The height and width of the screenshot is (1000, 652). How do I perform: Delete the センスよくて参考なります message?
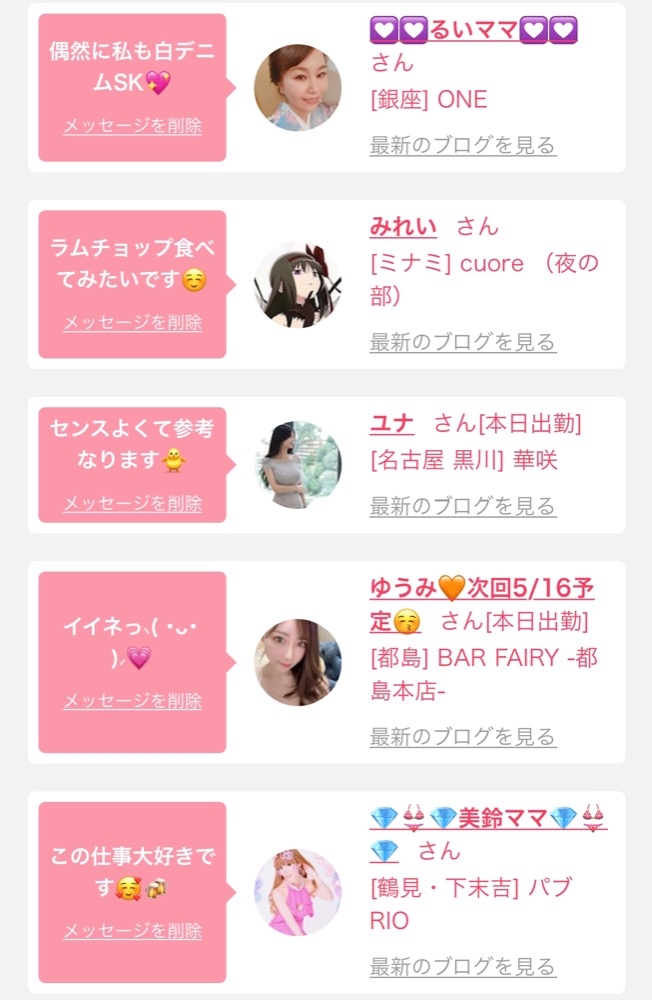133,503
